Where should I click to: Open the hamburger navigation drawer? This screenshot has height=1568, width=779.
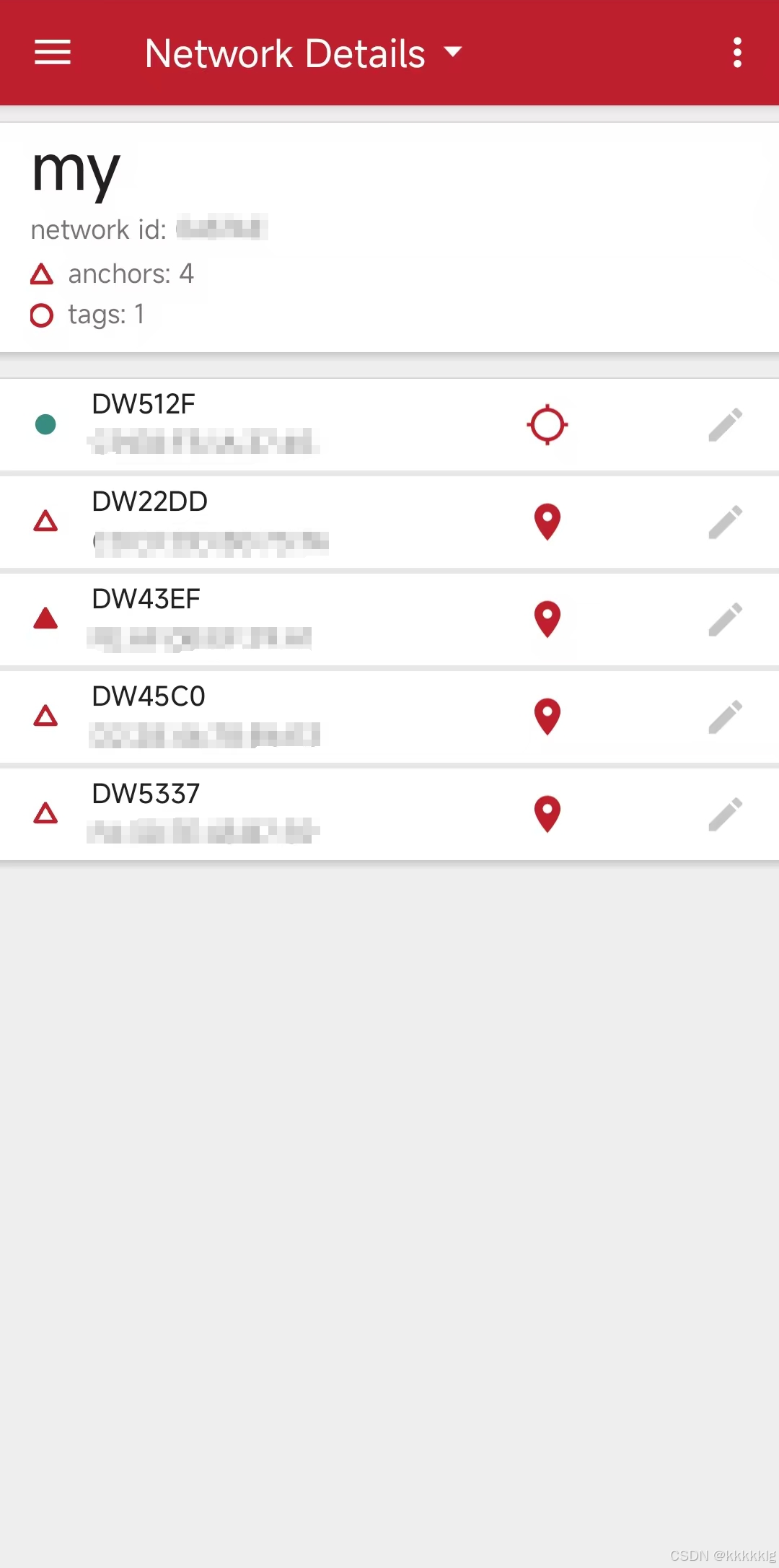(53, 53)
